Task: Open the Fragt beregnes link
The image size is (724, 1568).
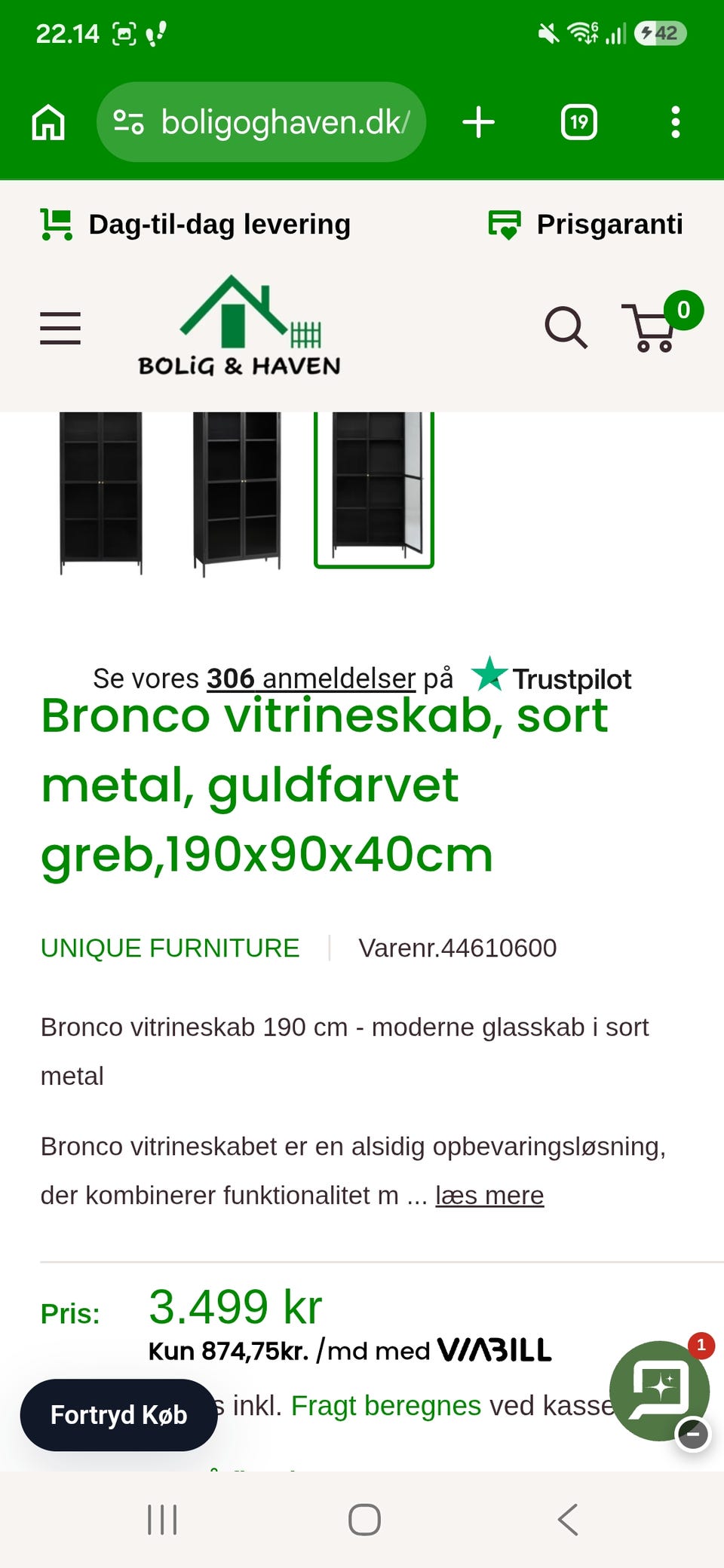Action: pos(386,1406)
